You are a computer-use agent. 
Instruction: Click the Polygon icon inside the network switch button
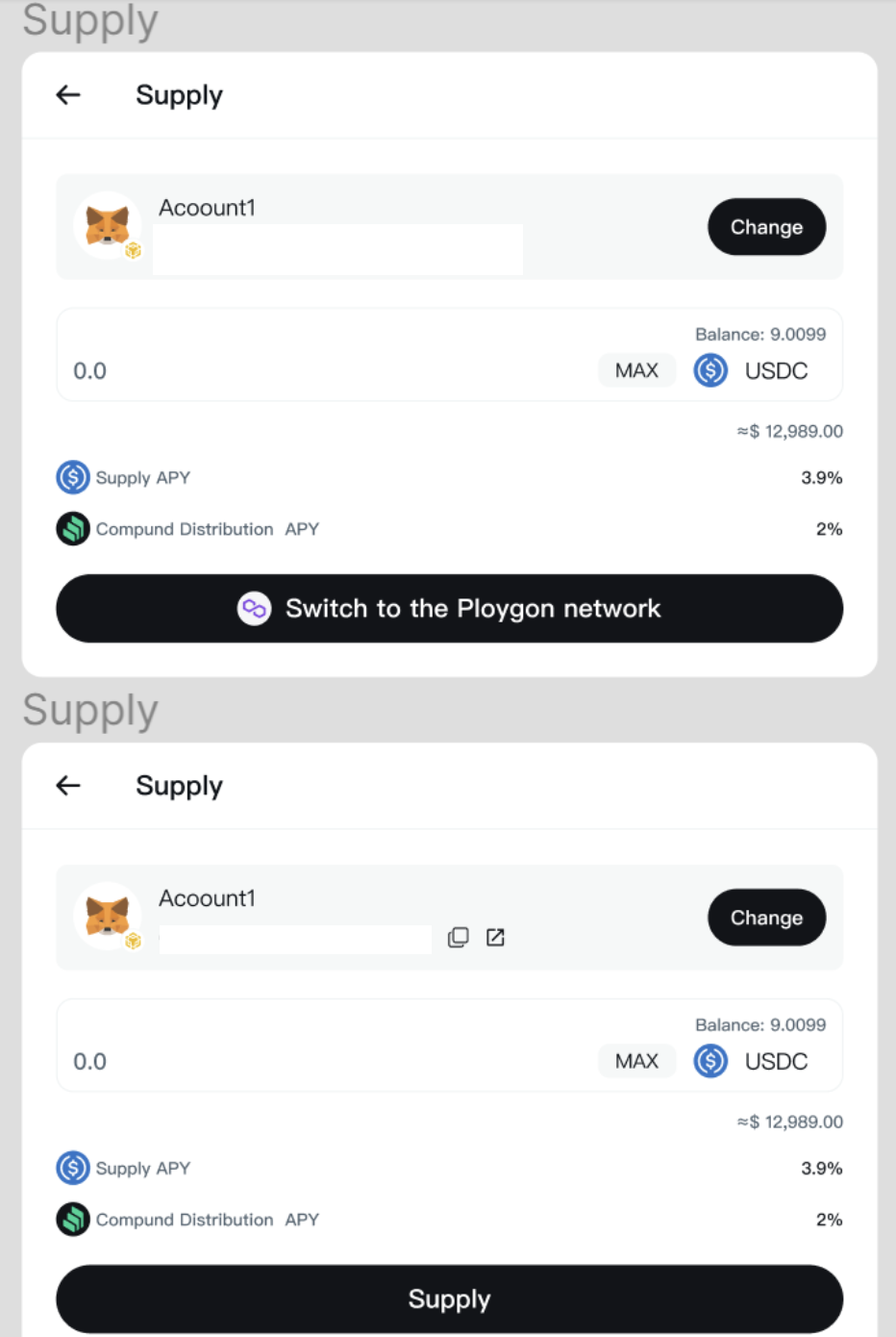[255, 608]
